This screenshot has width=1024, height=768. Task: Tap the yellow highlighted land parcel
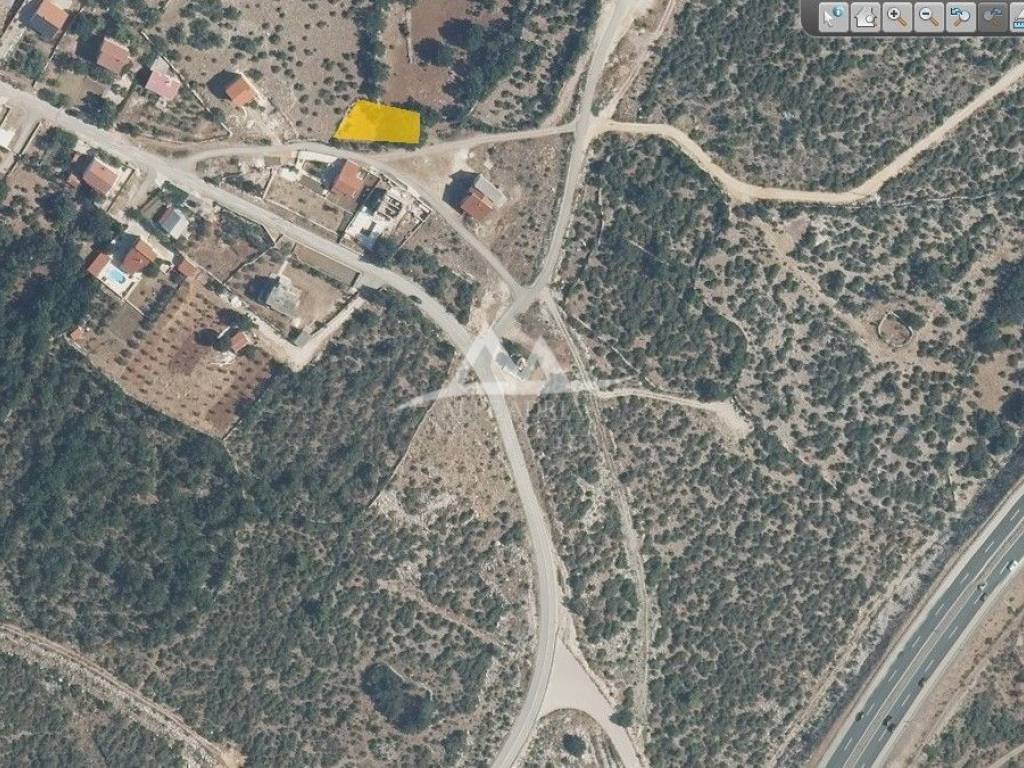[x=378, y=124]
